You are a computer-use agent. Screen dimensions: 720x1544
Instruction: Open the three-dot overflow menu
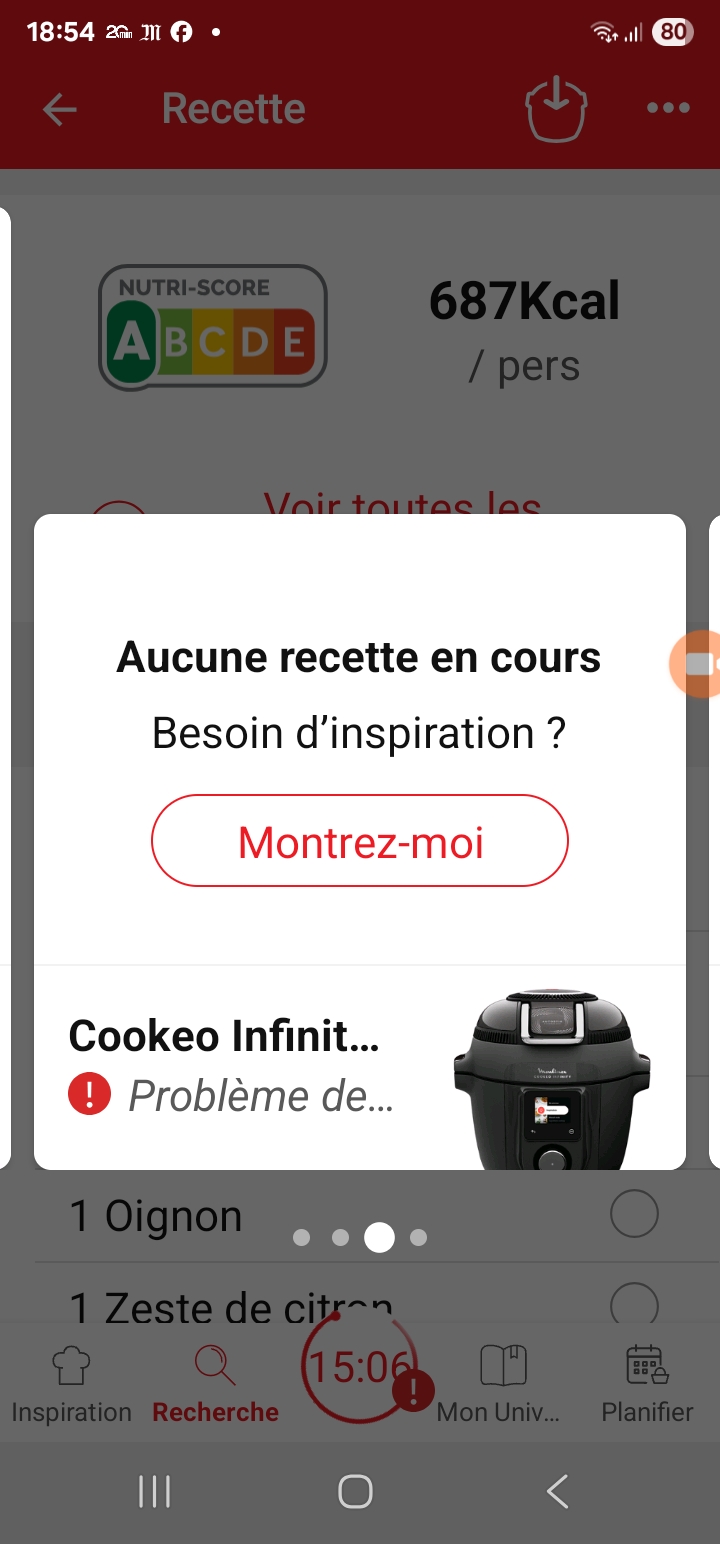click(x=668, y=109)
